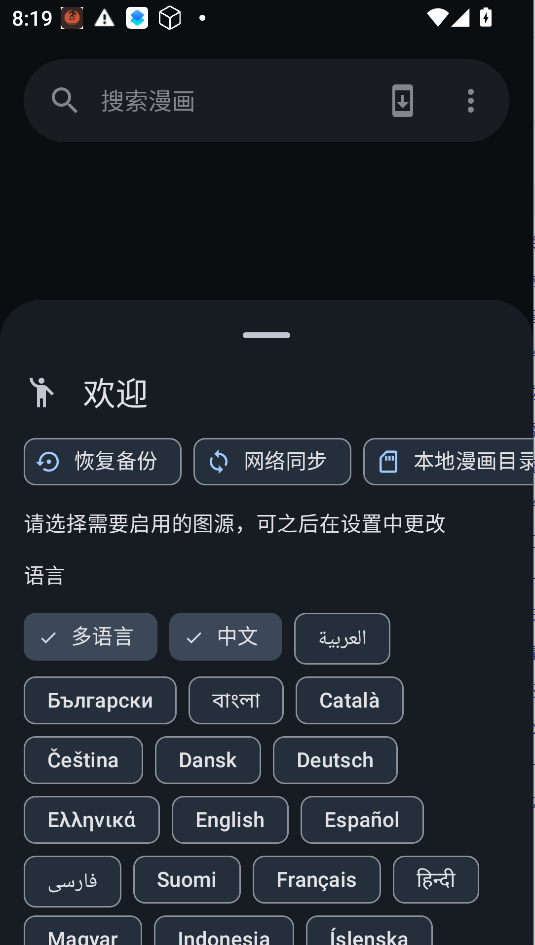Enable the Ελληνικά language chip
Viewport: 535px width, 945px height.
coord(92,820)
